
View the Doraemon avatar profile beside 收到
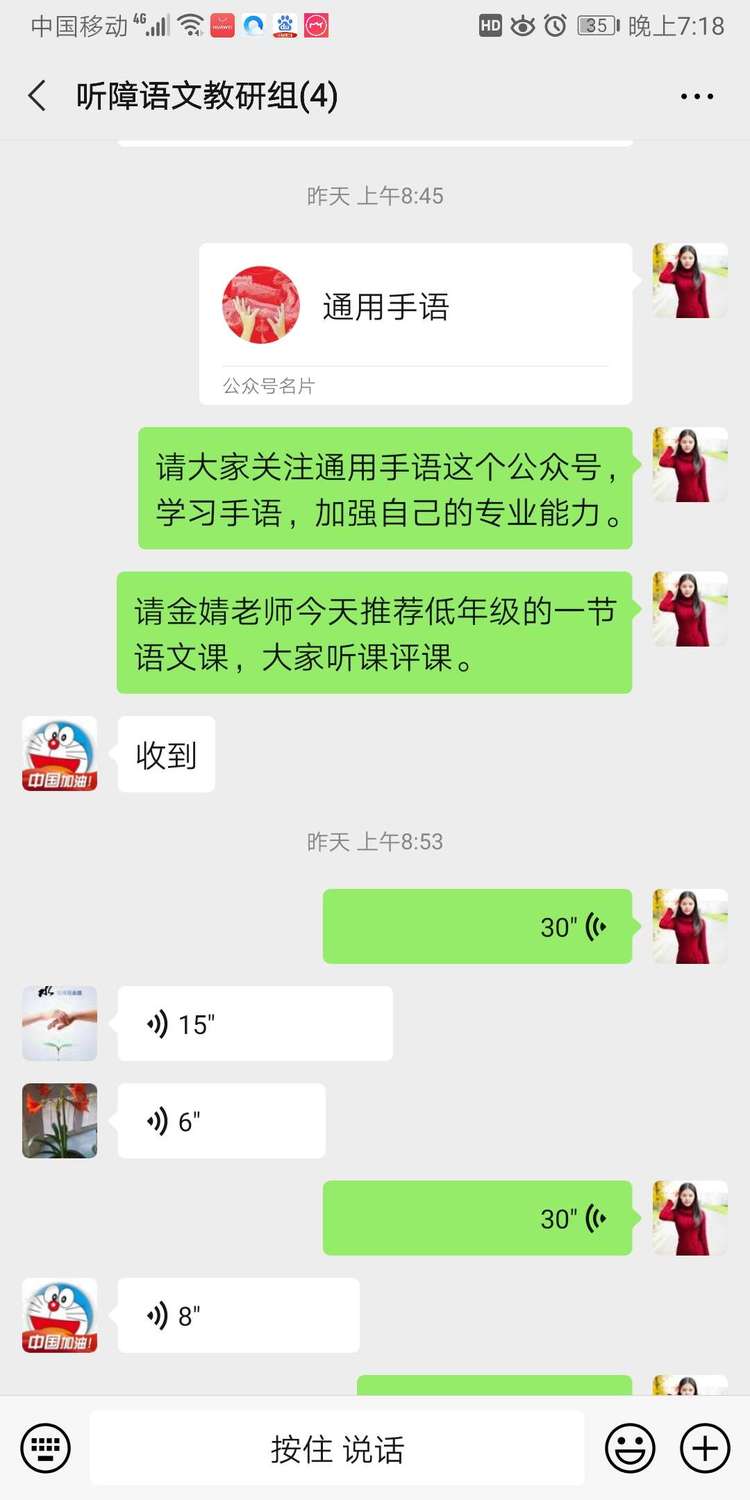tap(60, 754)
